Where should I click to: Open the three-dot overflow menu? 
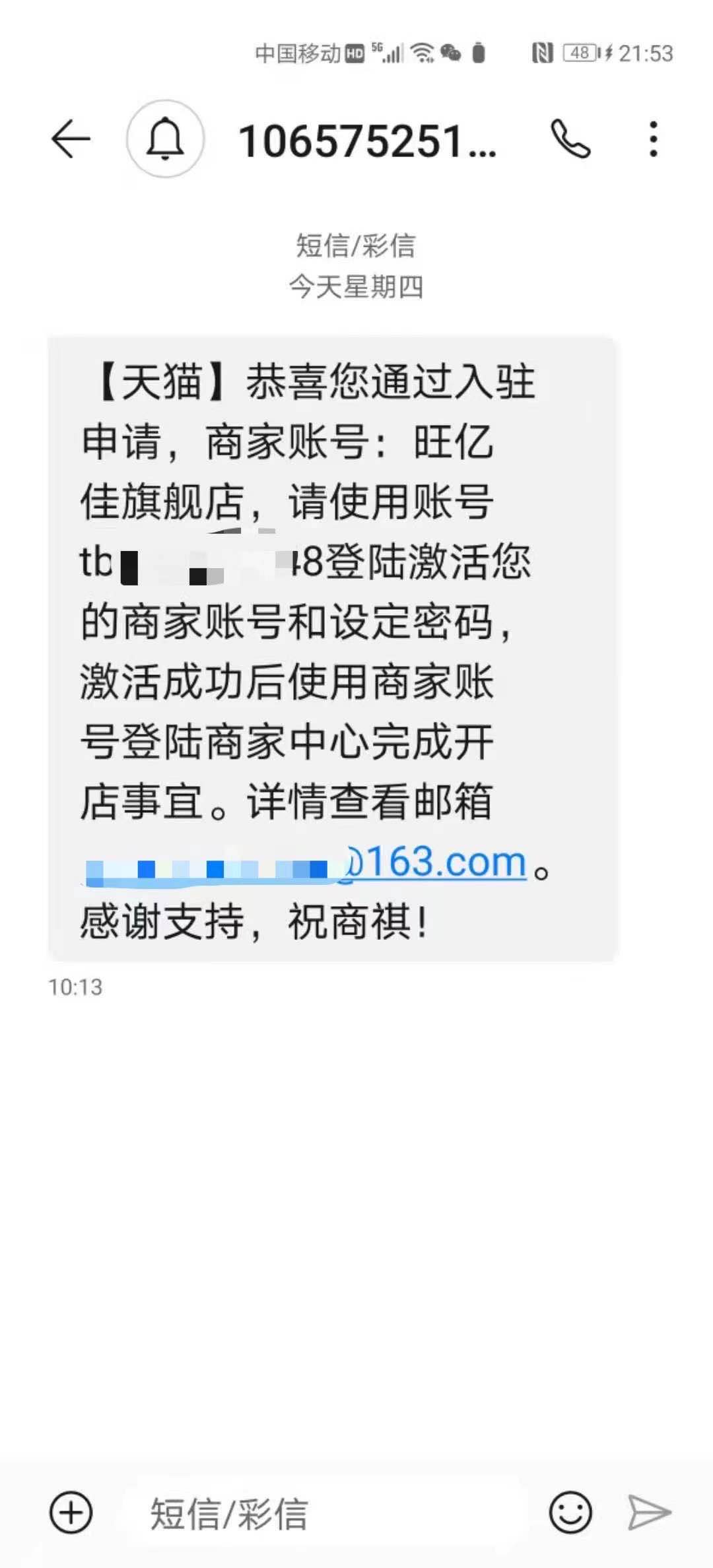pos(653,139)
